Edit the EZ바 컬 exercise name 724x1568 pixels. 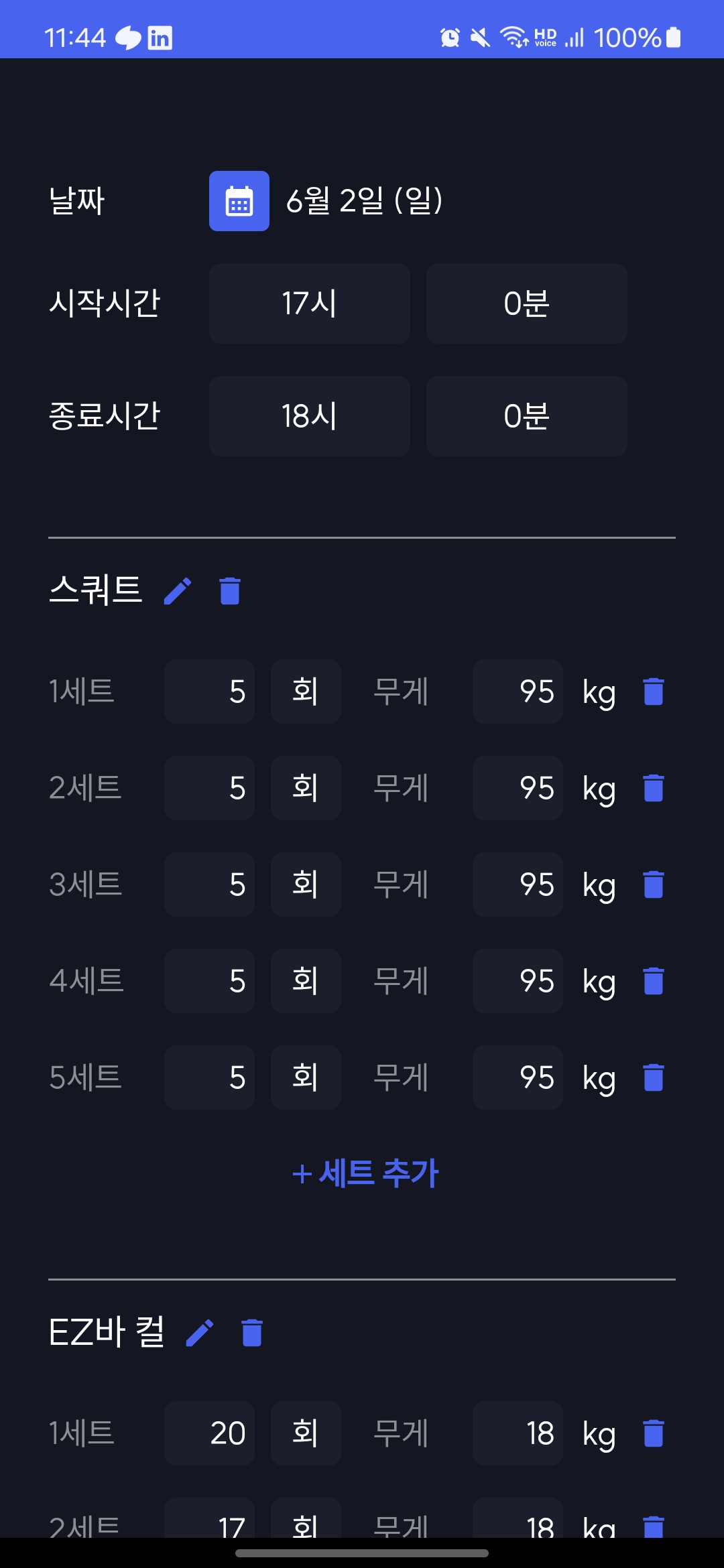pos(200,1333)
